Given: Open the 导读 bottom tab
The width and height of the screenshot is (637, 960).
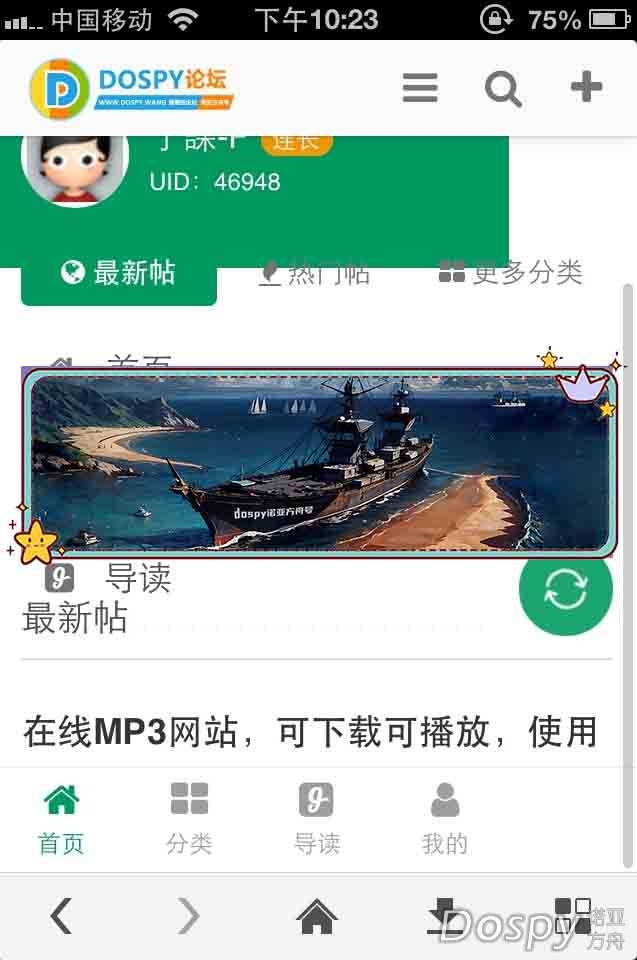Looking at the screenshot, I should coord(316,818).
